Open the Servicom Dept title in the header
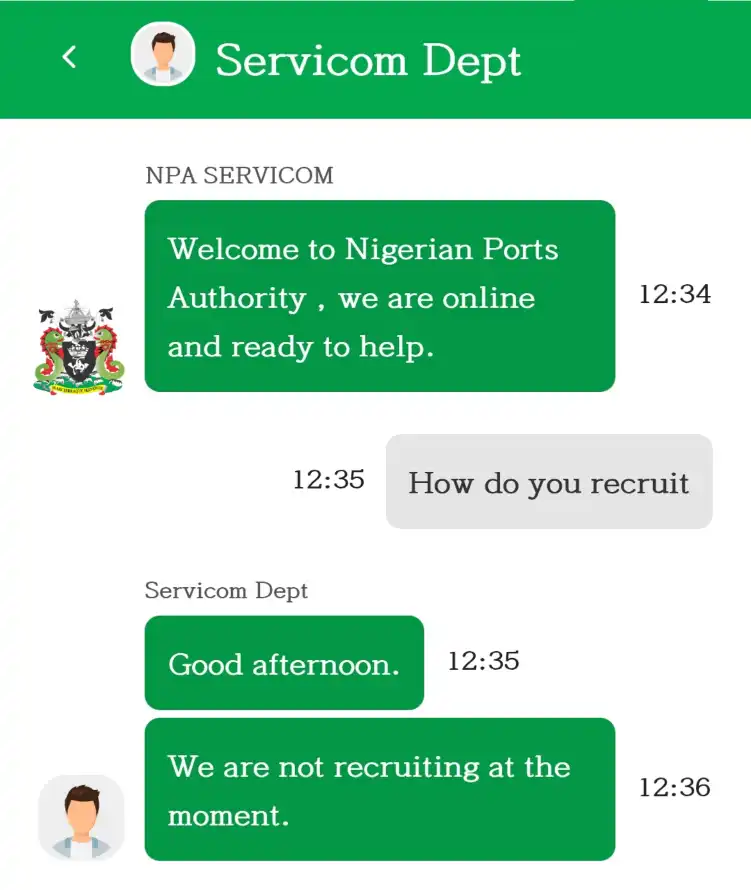Screen dimensions: 751x890 point(366,60)
